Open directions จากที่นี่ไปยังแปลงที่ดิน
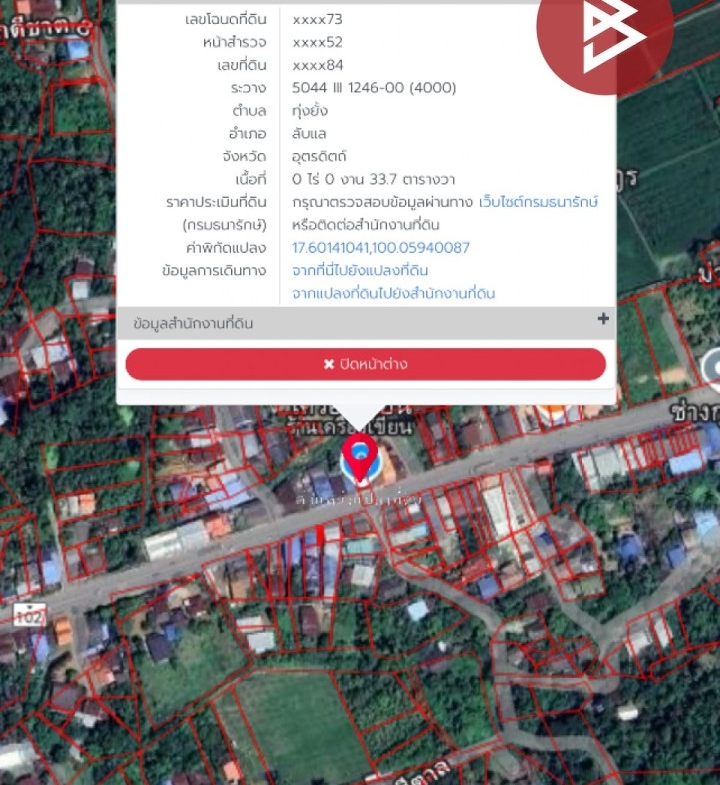The height and width of the screenshot is (785, 720). click(360, 271)
